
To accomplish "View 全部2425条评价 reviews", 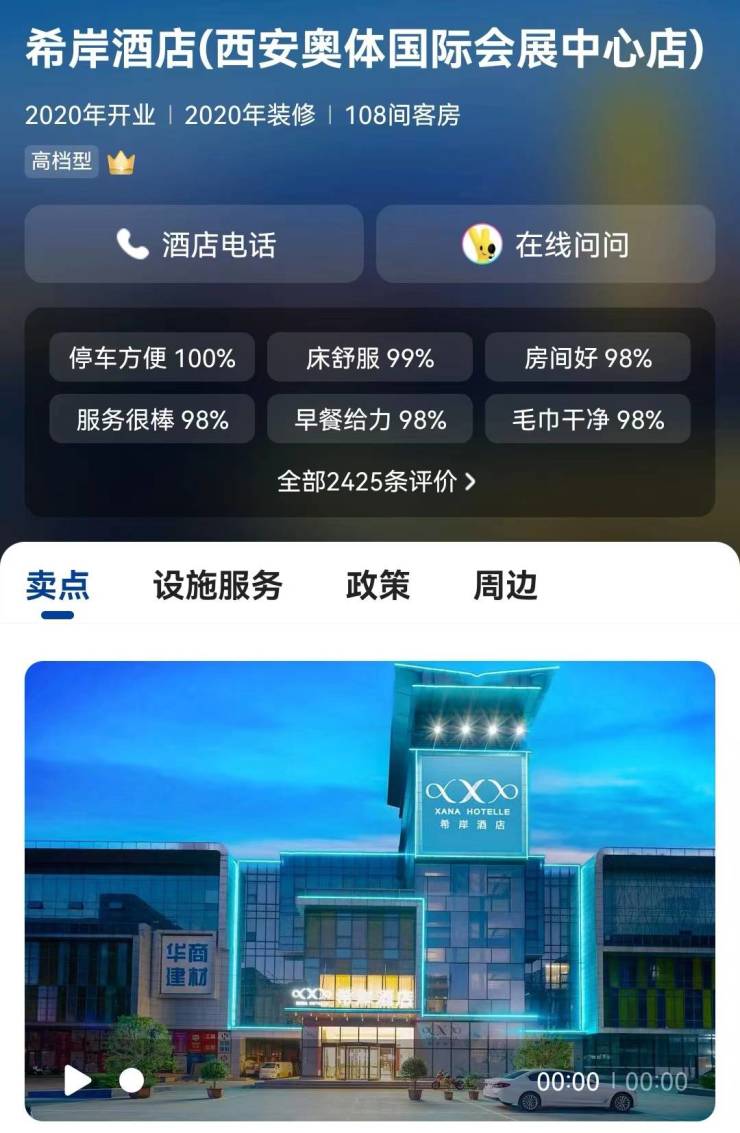I will [375, 481].
